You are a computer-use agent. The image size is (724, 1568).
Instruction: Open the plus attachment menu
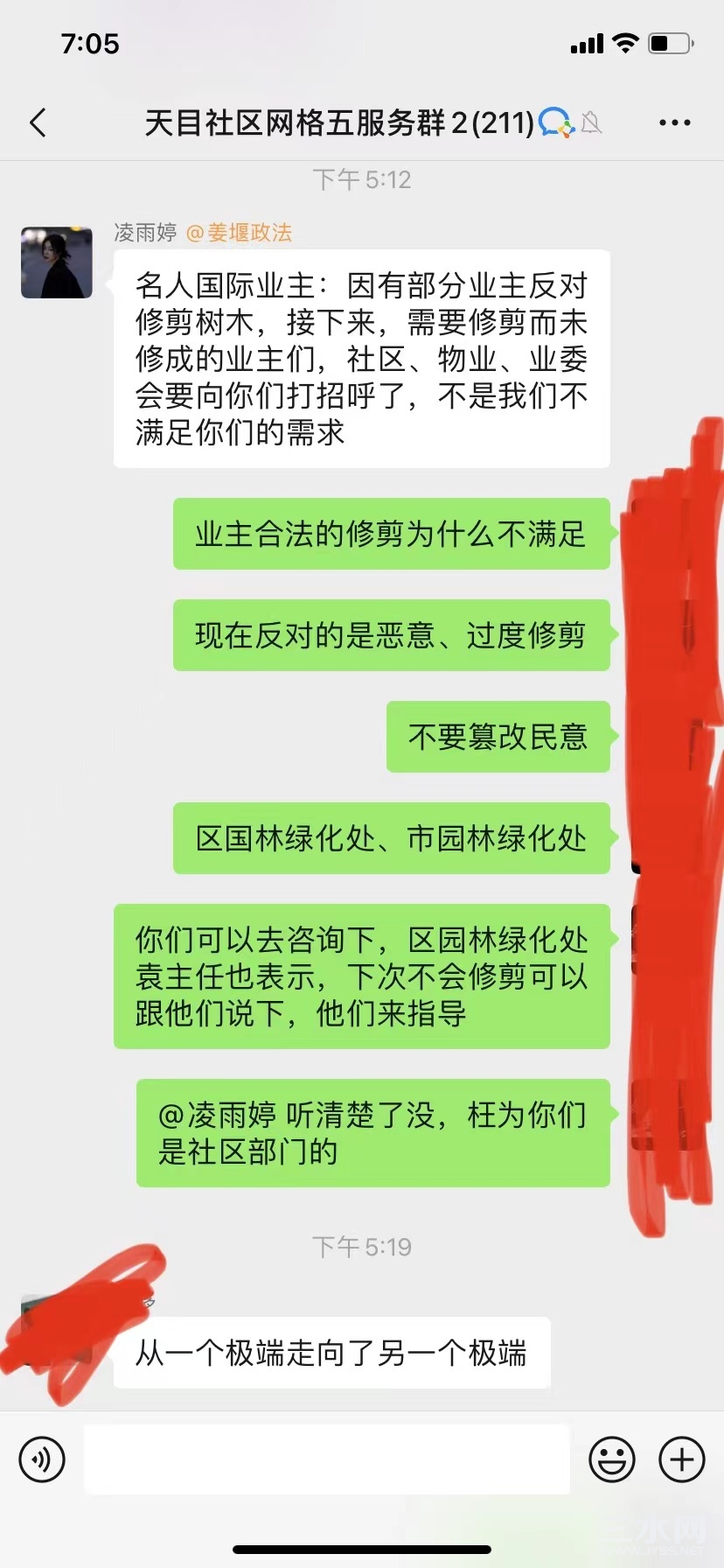pos(681,1459)
